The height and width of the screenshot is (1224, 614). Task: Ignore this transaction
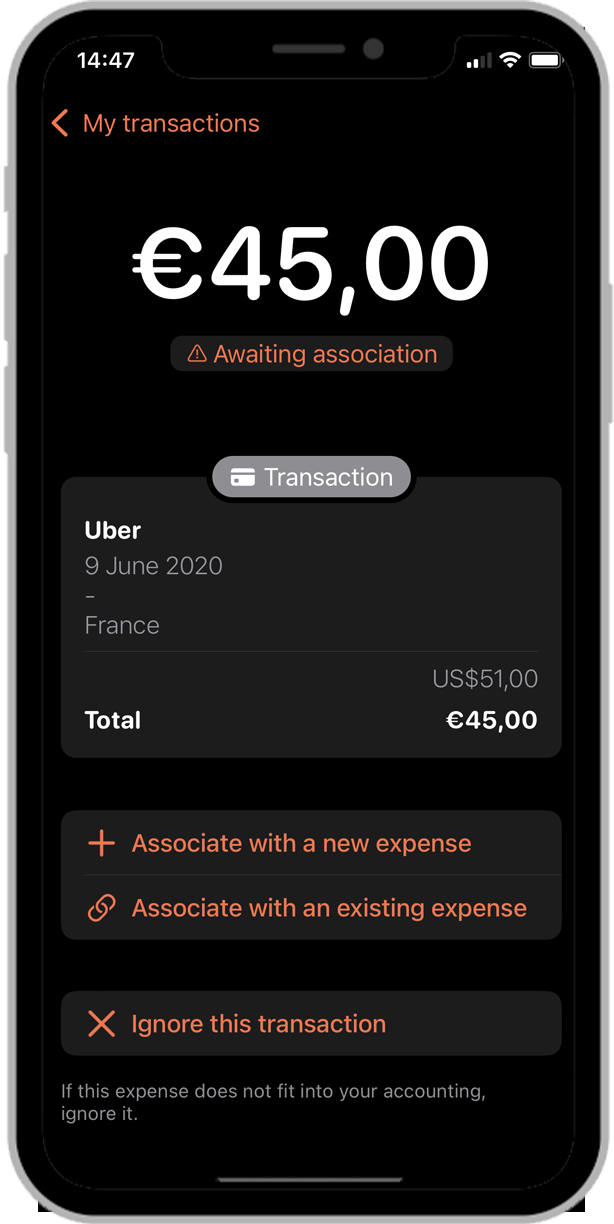(x=257, y=1024)
